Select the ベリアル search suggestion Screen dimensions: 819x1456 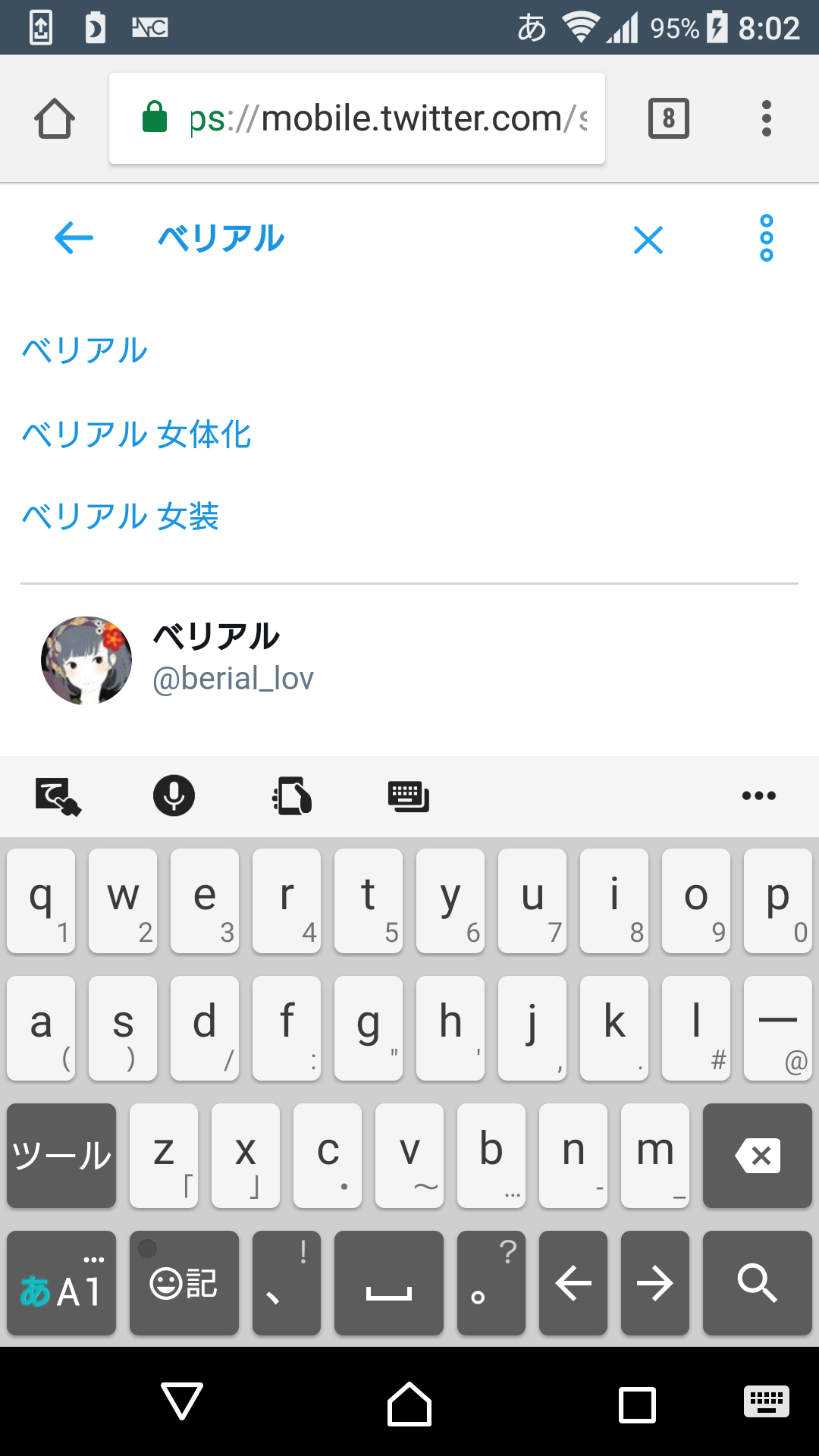click(x=85, y=350)
